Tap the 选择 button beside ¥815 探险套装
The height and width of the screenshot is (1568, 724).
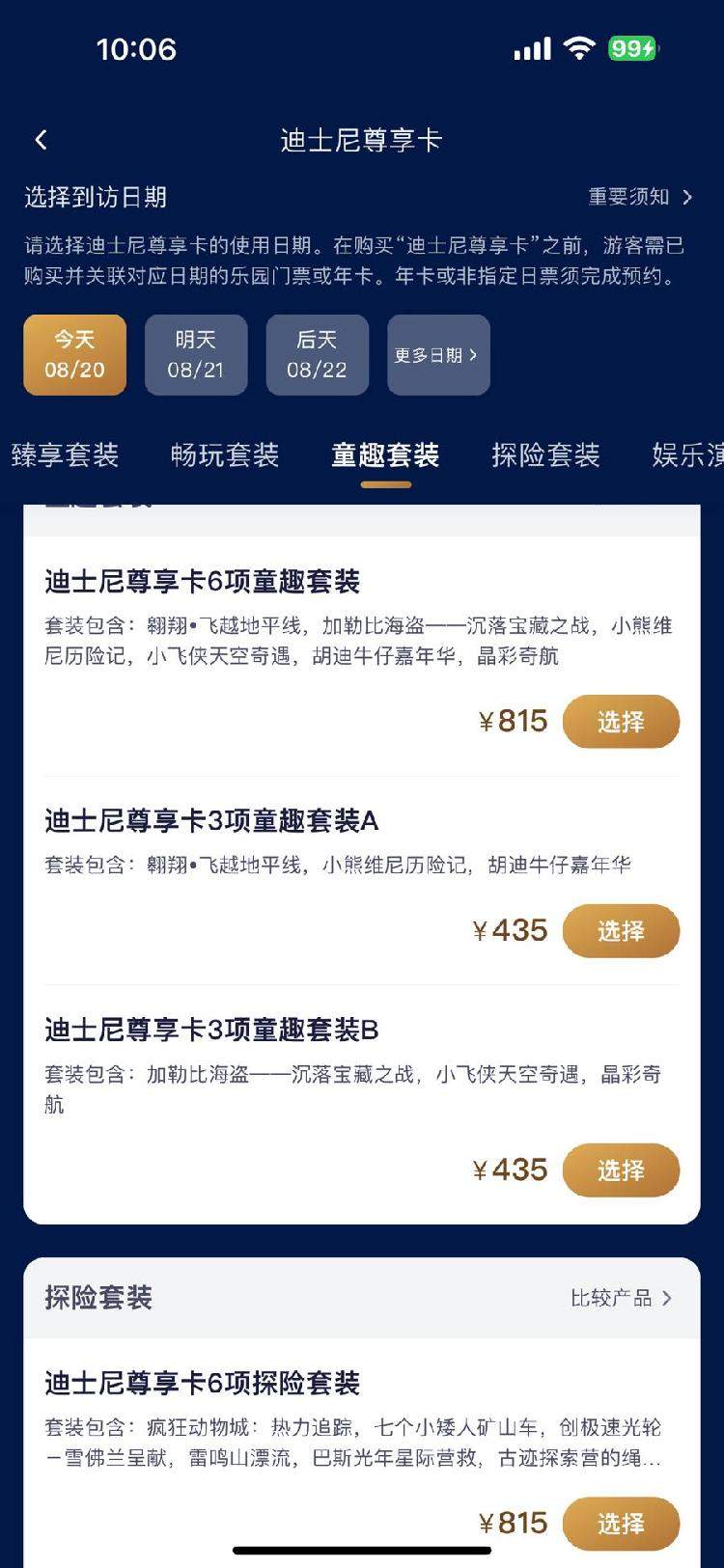[x=621, y=1523]
